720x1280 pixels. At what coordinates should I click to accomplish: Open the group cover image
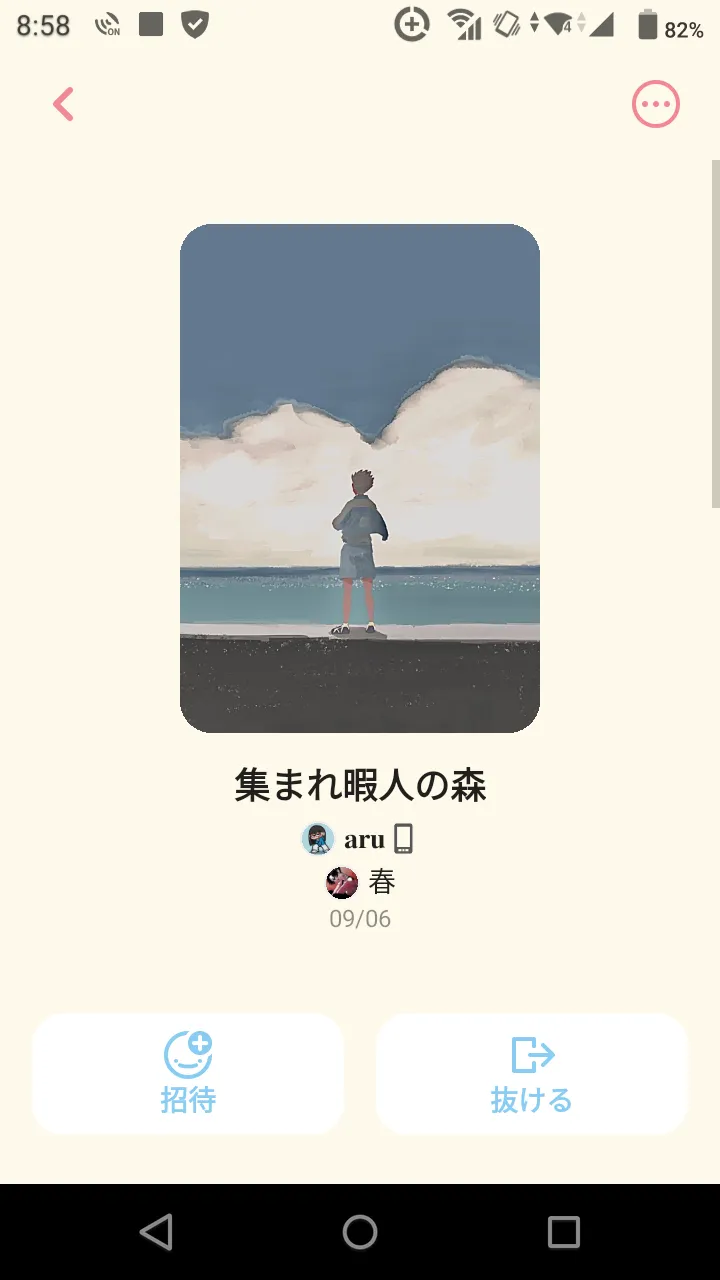click(360, 478)
